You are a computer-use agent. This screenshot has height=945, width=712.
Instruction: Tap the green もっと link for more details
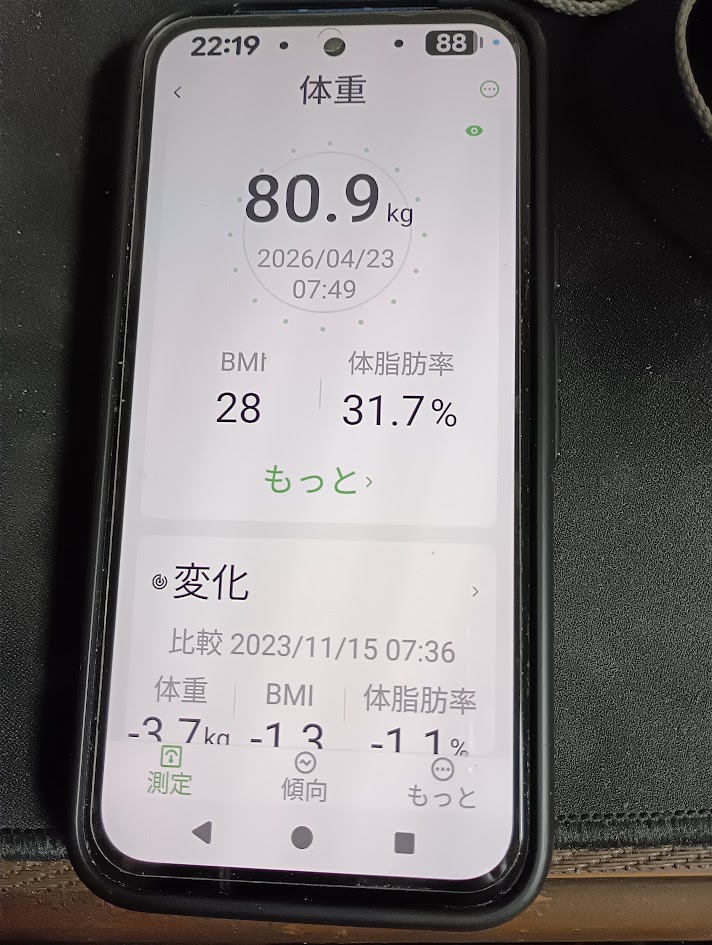[318, 481]
